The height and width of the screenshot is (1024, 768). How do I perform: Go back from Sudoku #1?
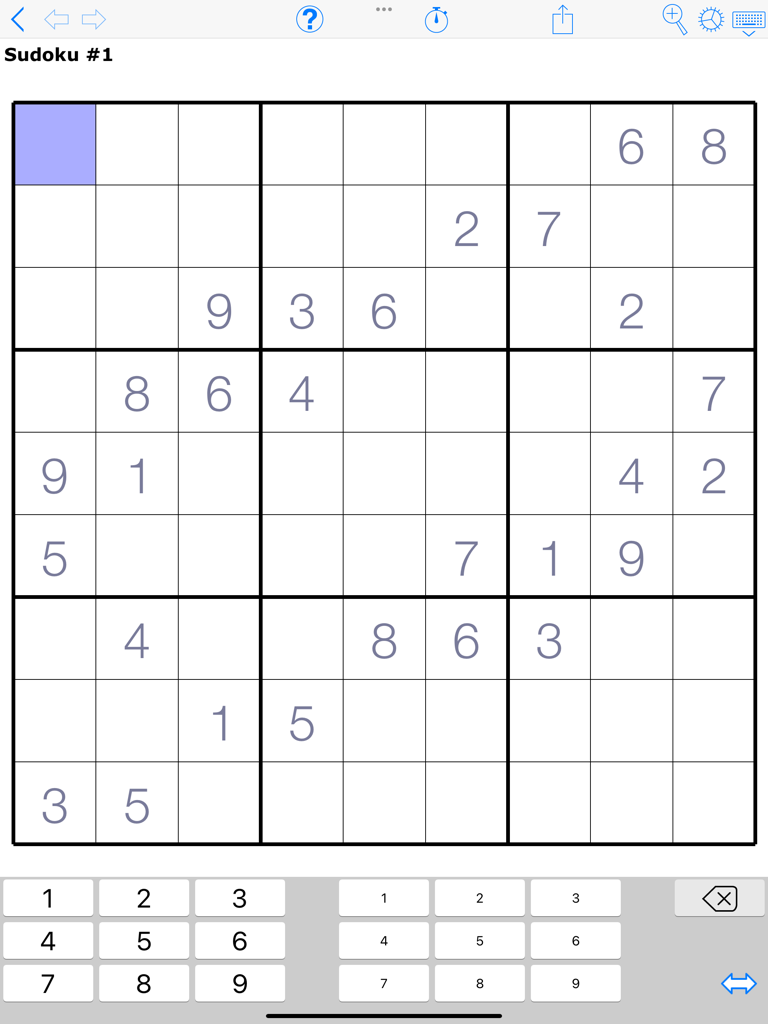pyautogui.click(x=18, y=19)
